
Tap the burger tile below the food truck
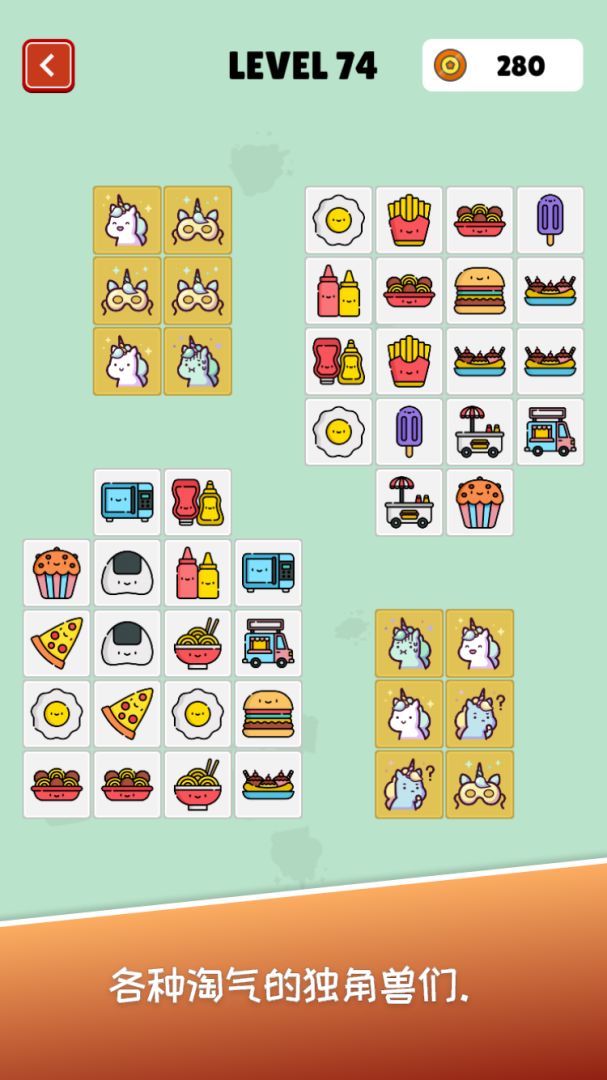[268, 714]
